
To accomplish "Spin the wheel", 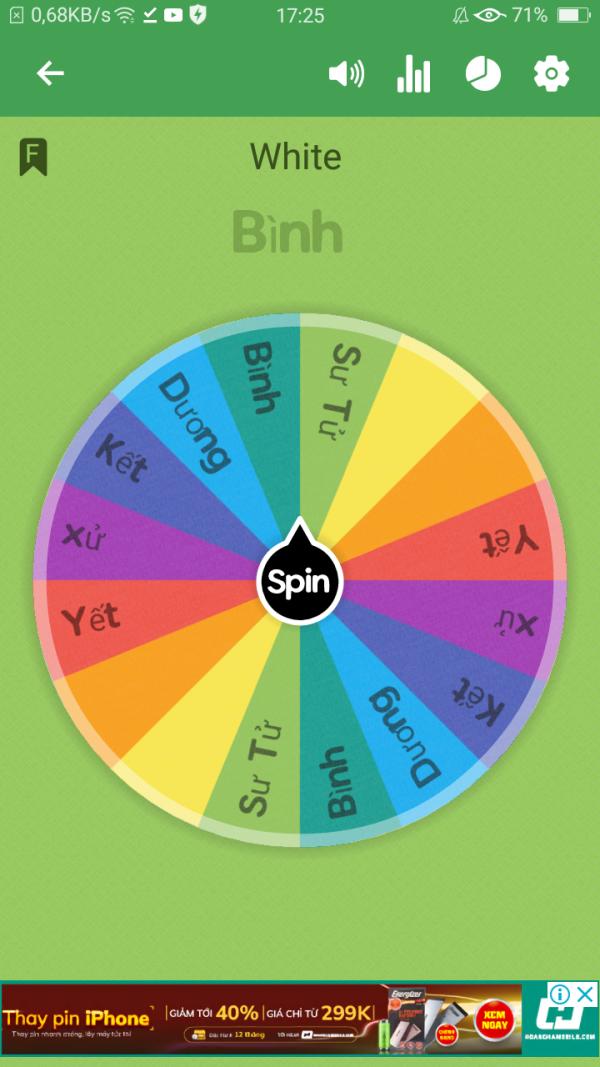I will coord(299,582).
